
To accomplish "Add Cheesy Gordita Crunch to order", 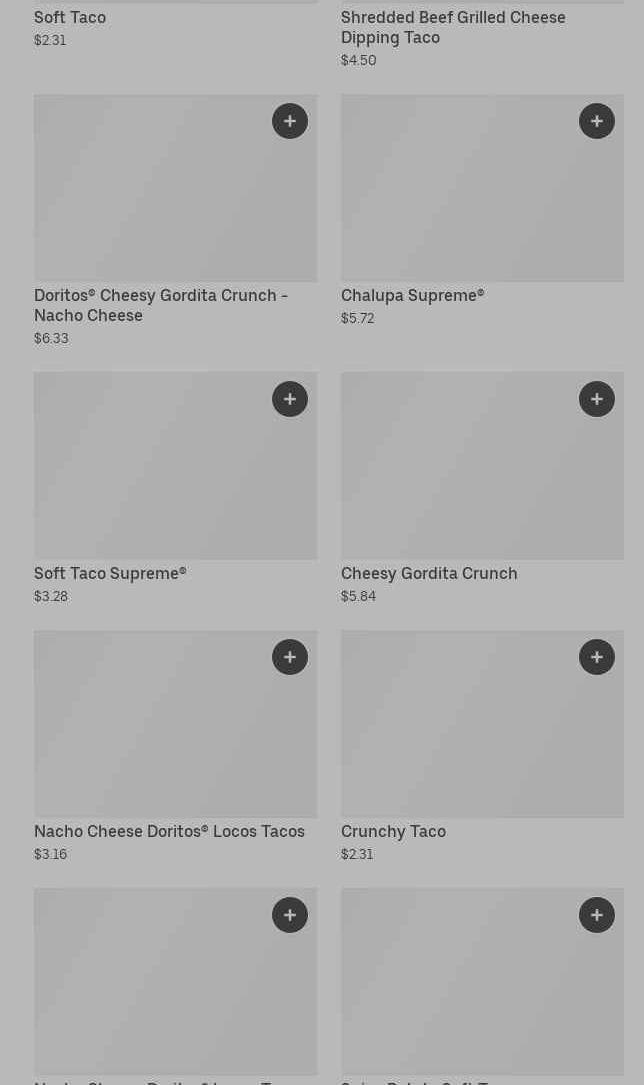I will pyautogui.click(x=597, y=399).
